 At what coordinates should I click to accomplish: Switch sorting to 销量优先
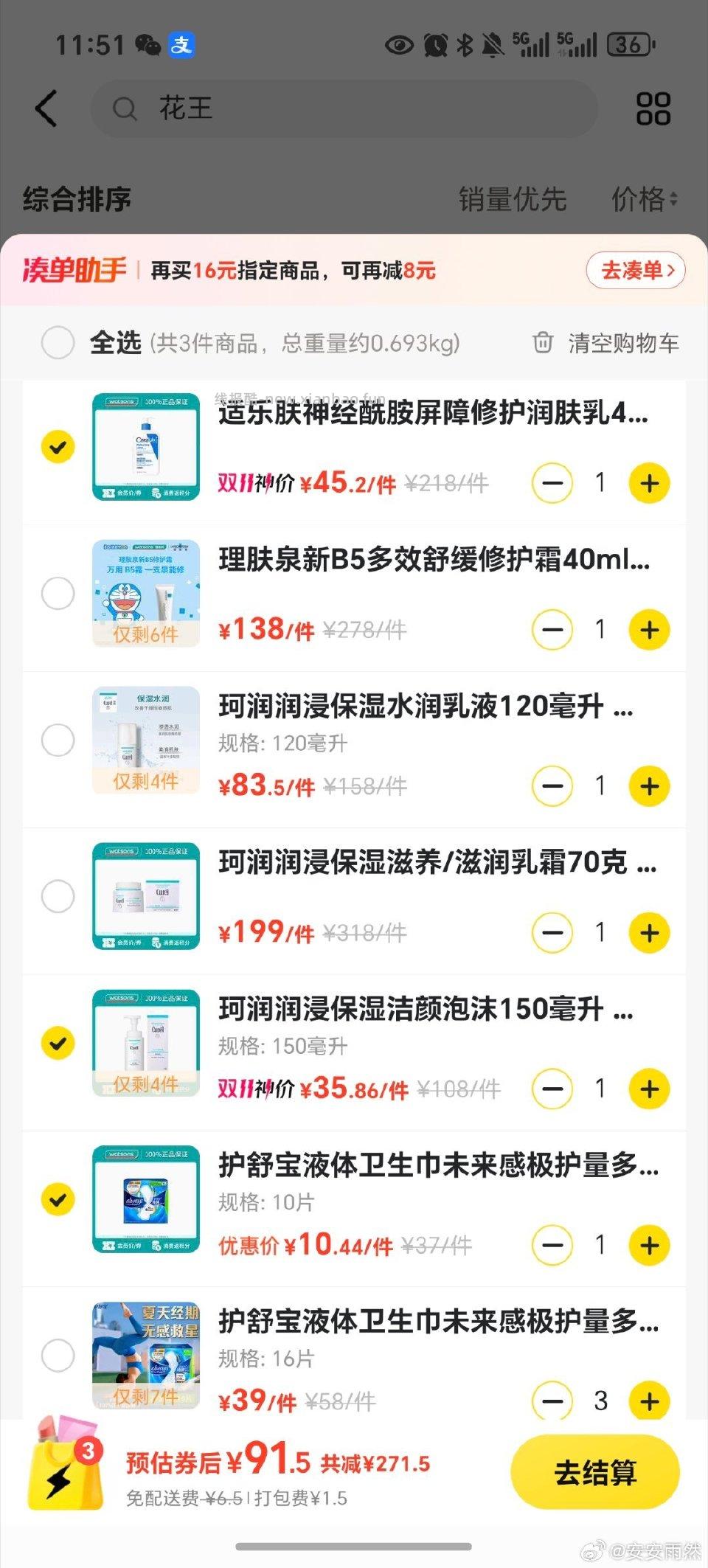point(510,200)
